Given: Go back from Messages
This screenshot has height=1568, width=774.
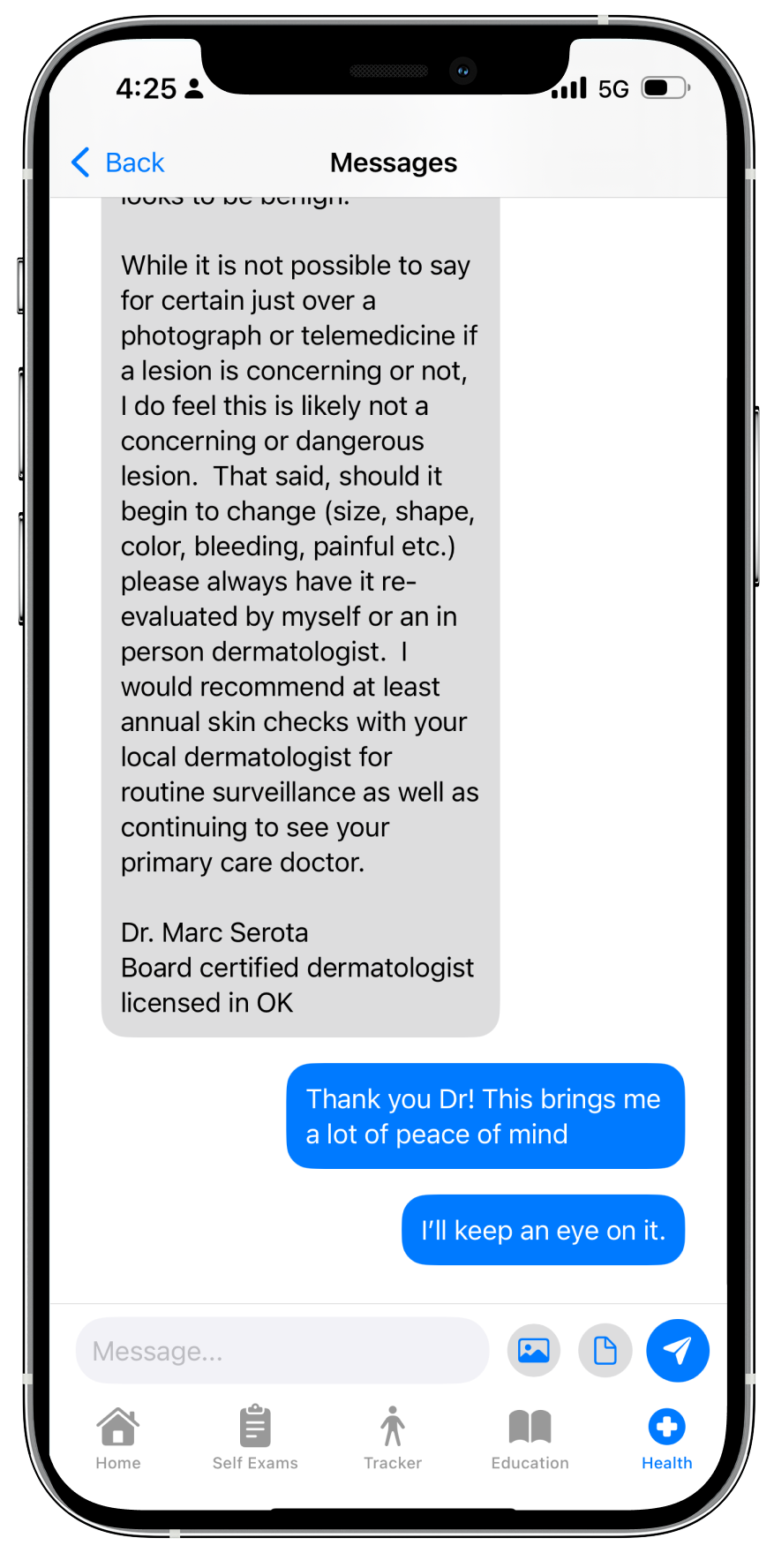Looking at the screenshot, I should click(x=118, y=162).
